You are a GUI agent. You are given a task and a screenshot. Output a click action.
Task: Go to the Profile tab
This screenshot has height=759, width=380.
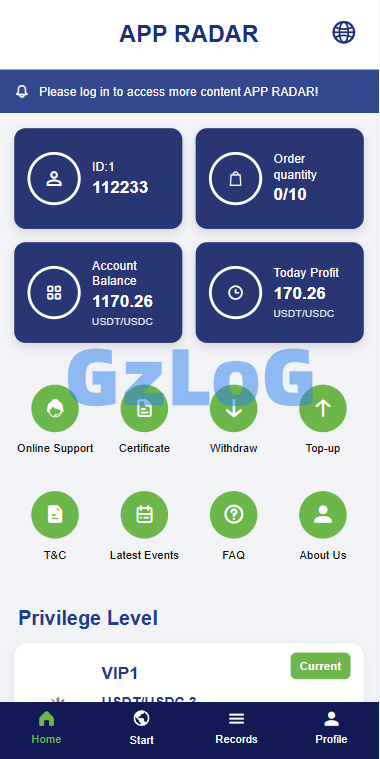[331, 728]
